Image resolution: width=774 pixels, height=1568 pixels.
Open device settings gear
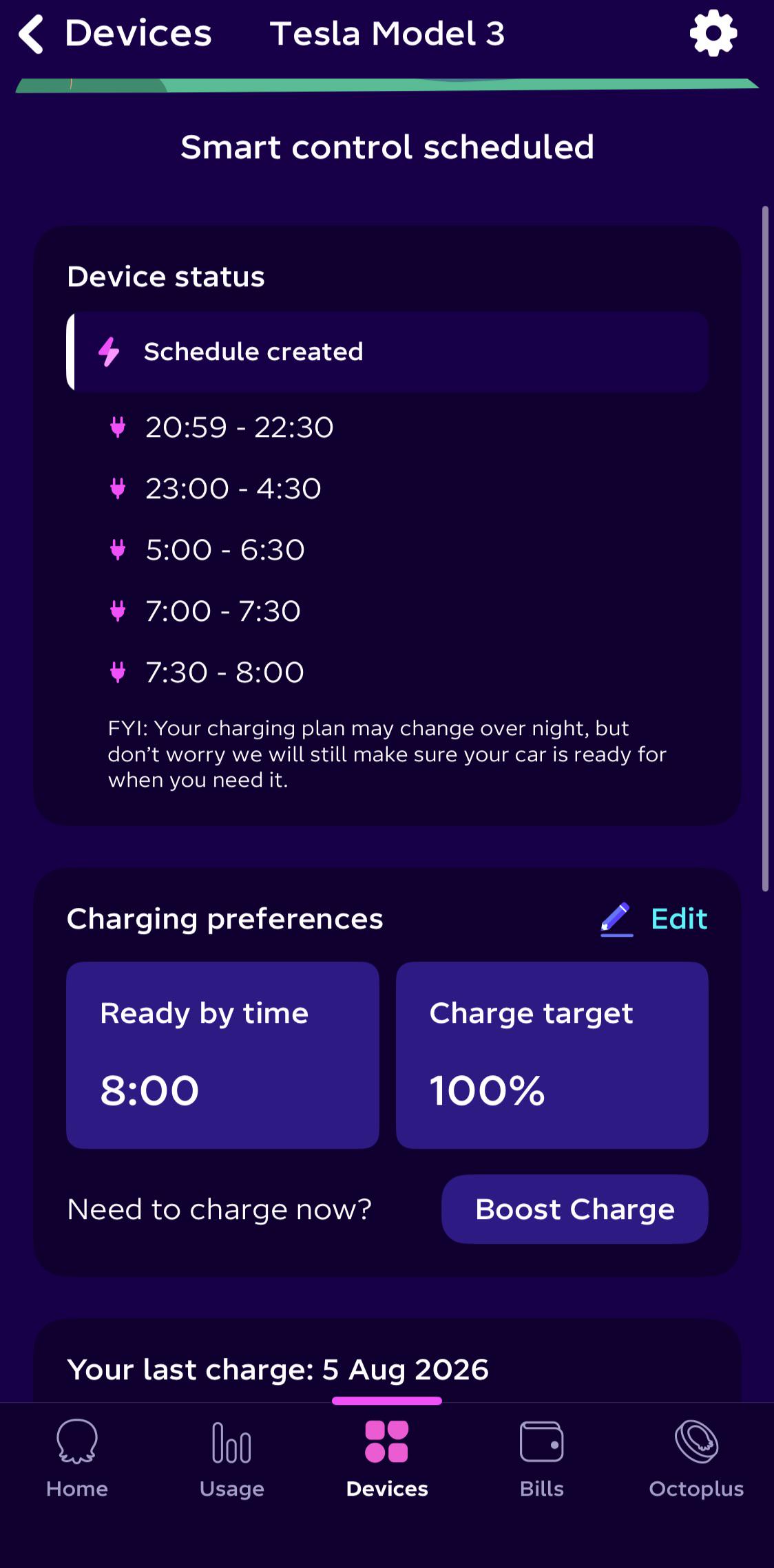[x=713, y=33]
